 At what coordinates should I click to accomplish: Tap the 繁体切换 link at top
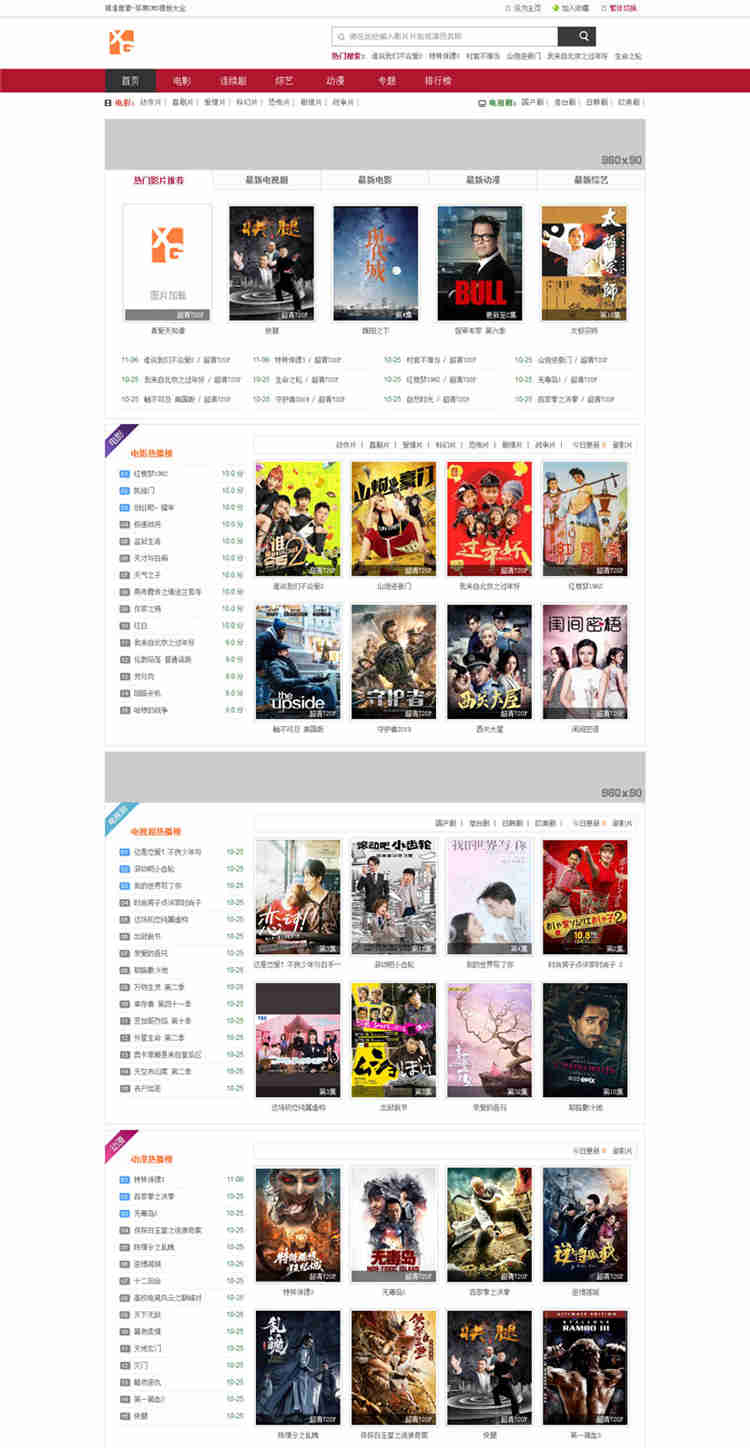[622, 7]
